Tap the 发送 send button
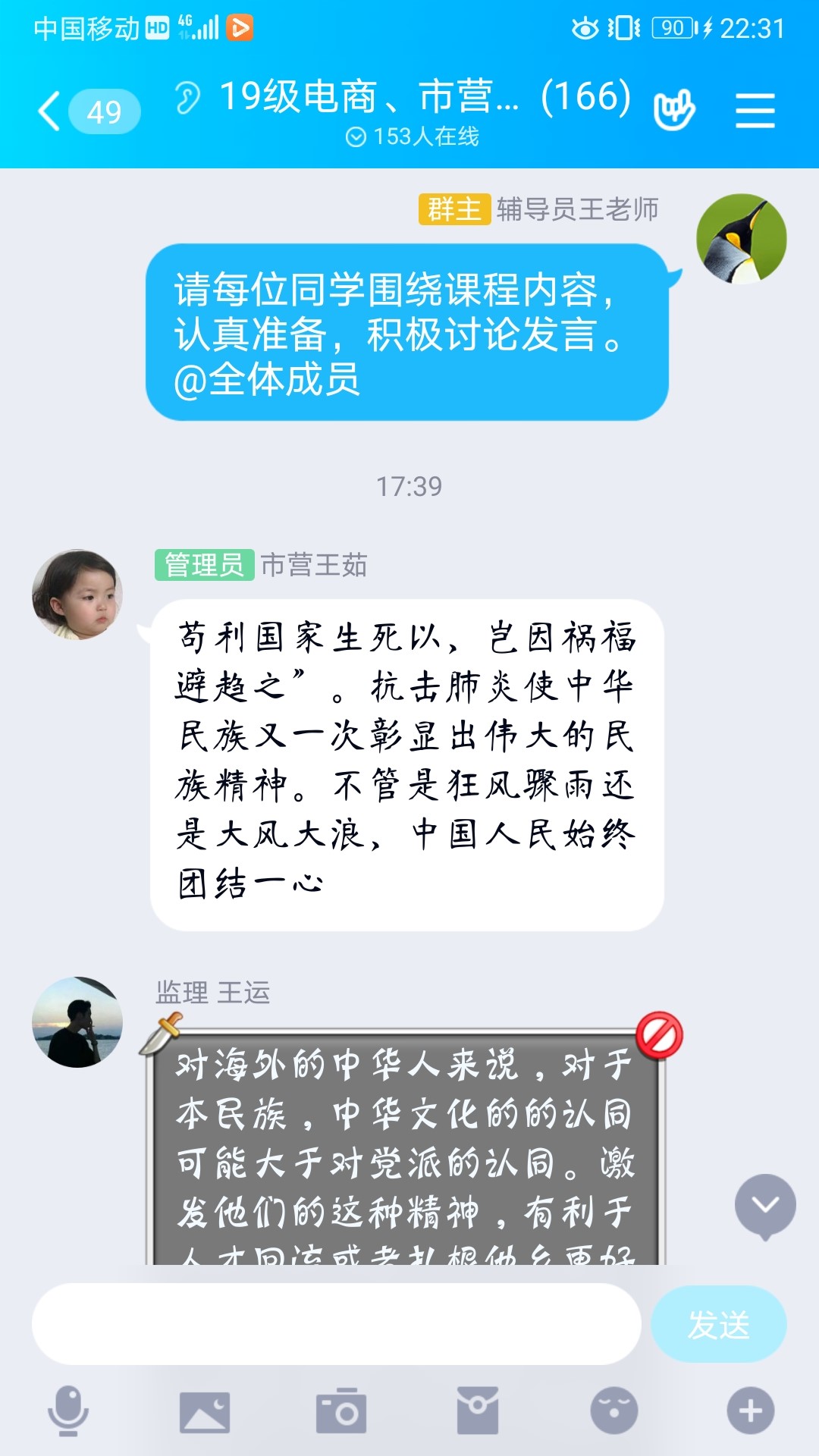The height and width of the screenshot is (1456, 819). pos(717,1324)
